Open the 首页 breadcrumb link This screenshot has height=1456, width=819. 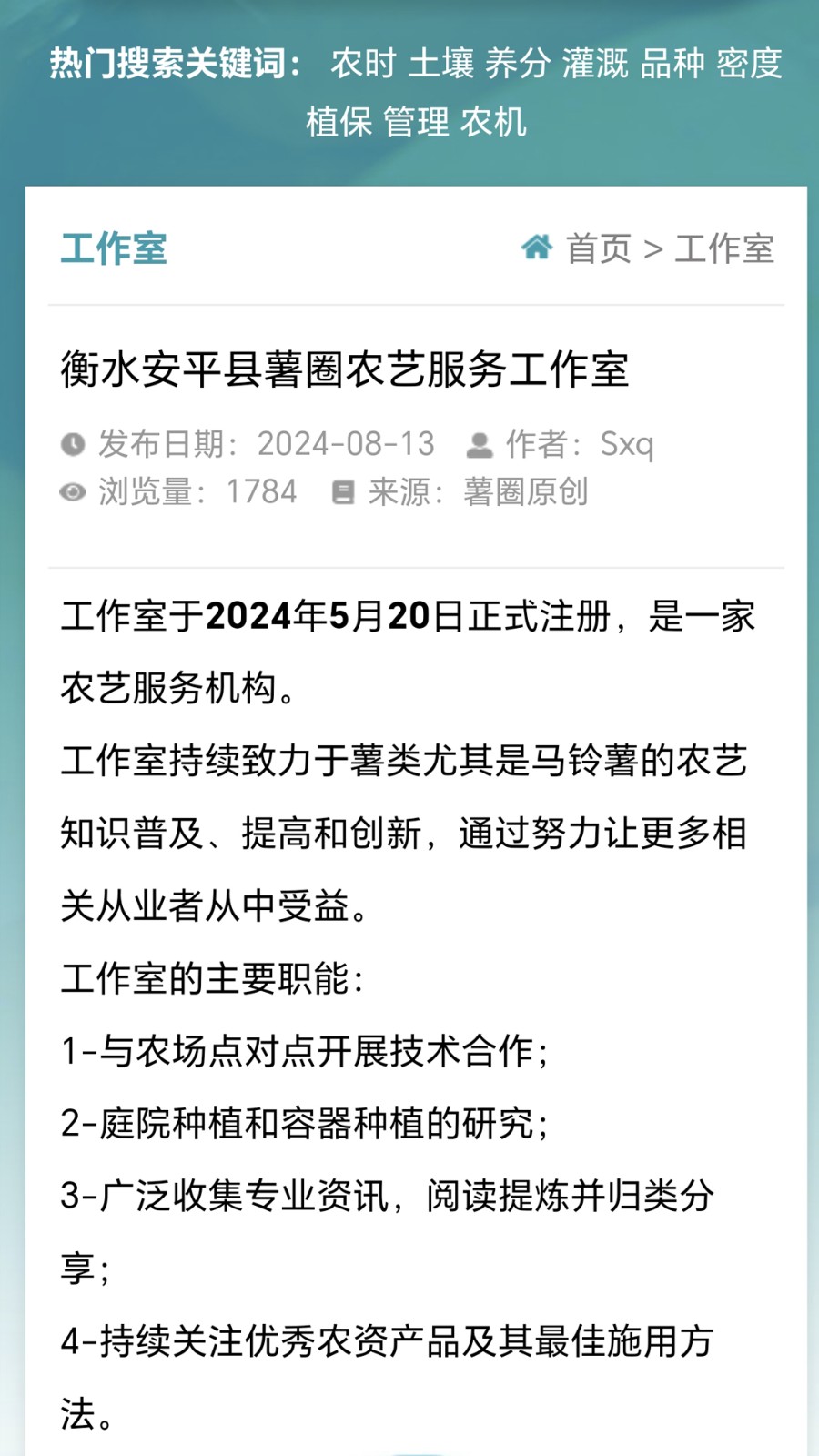click(x=599, y=248)
